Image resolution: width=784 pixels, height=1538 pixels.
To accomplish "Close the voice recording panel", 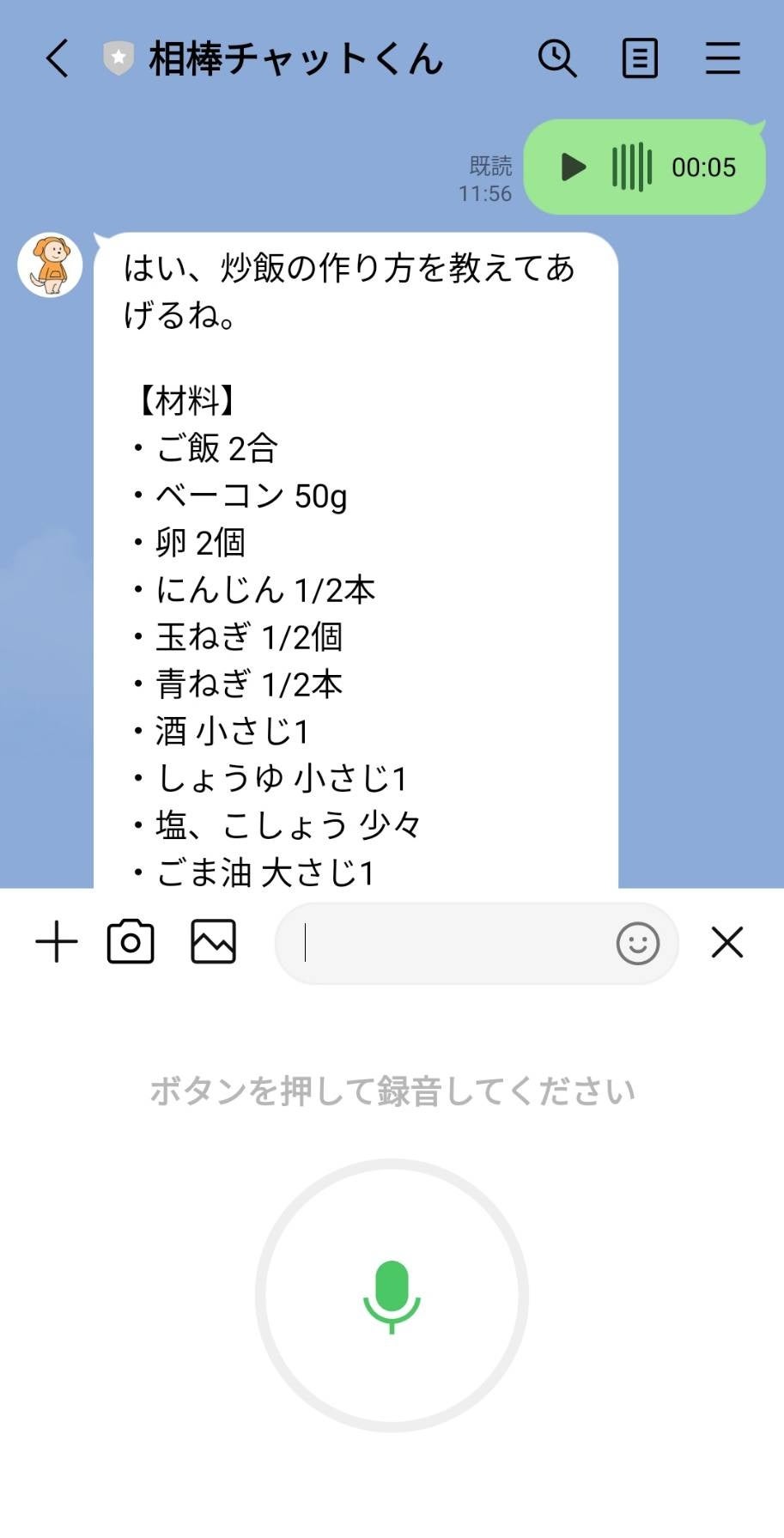I will pos(726,942).
